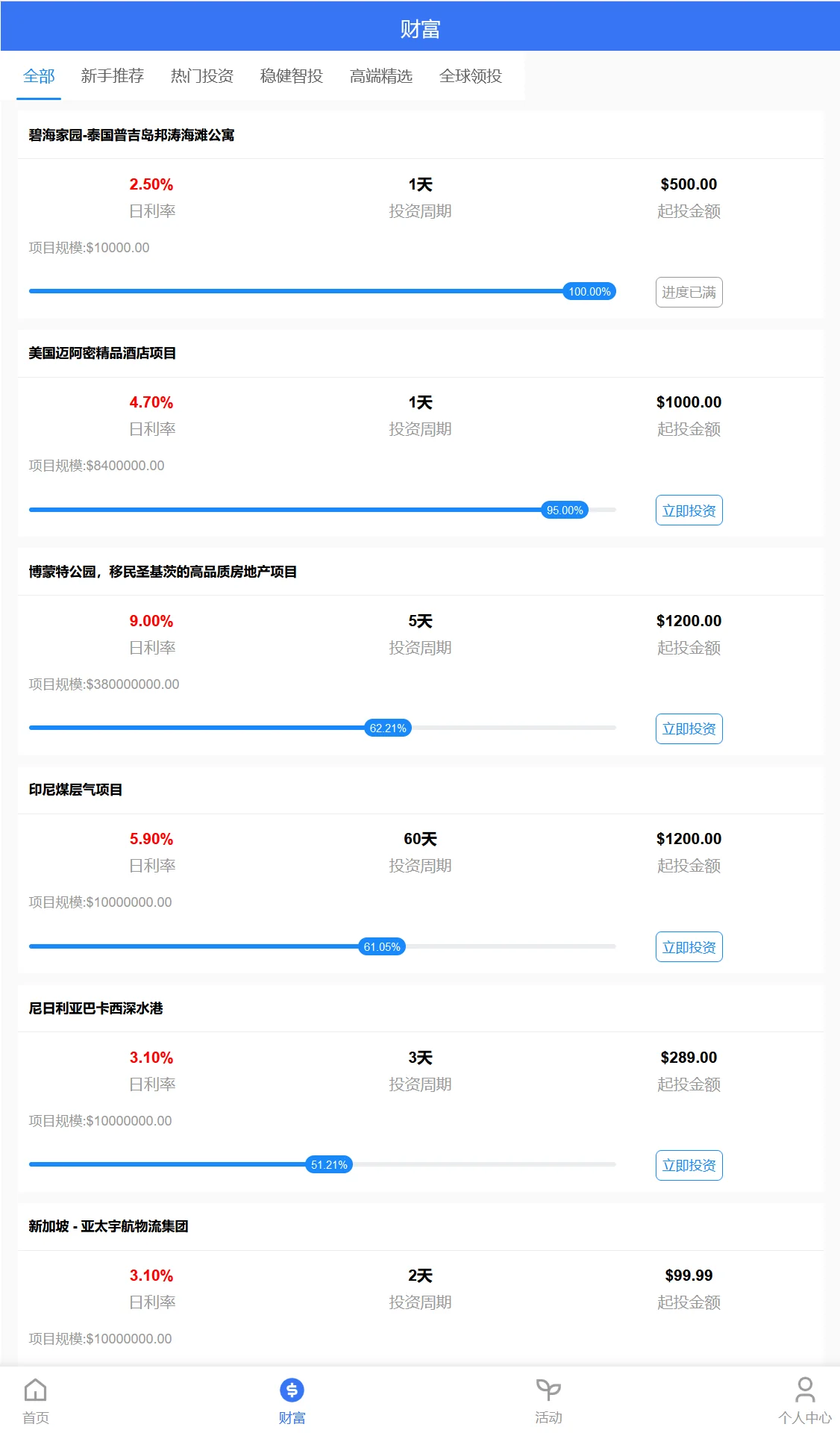This screenshot has height=1433, width=840.
Task: Invest in 印尼煤层气项目
Action: tap(689, 947)
